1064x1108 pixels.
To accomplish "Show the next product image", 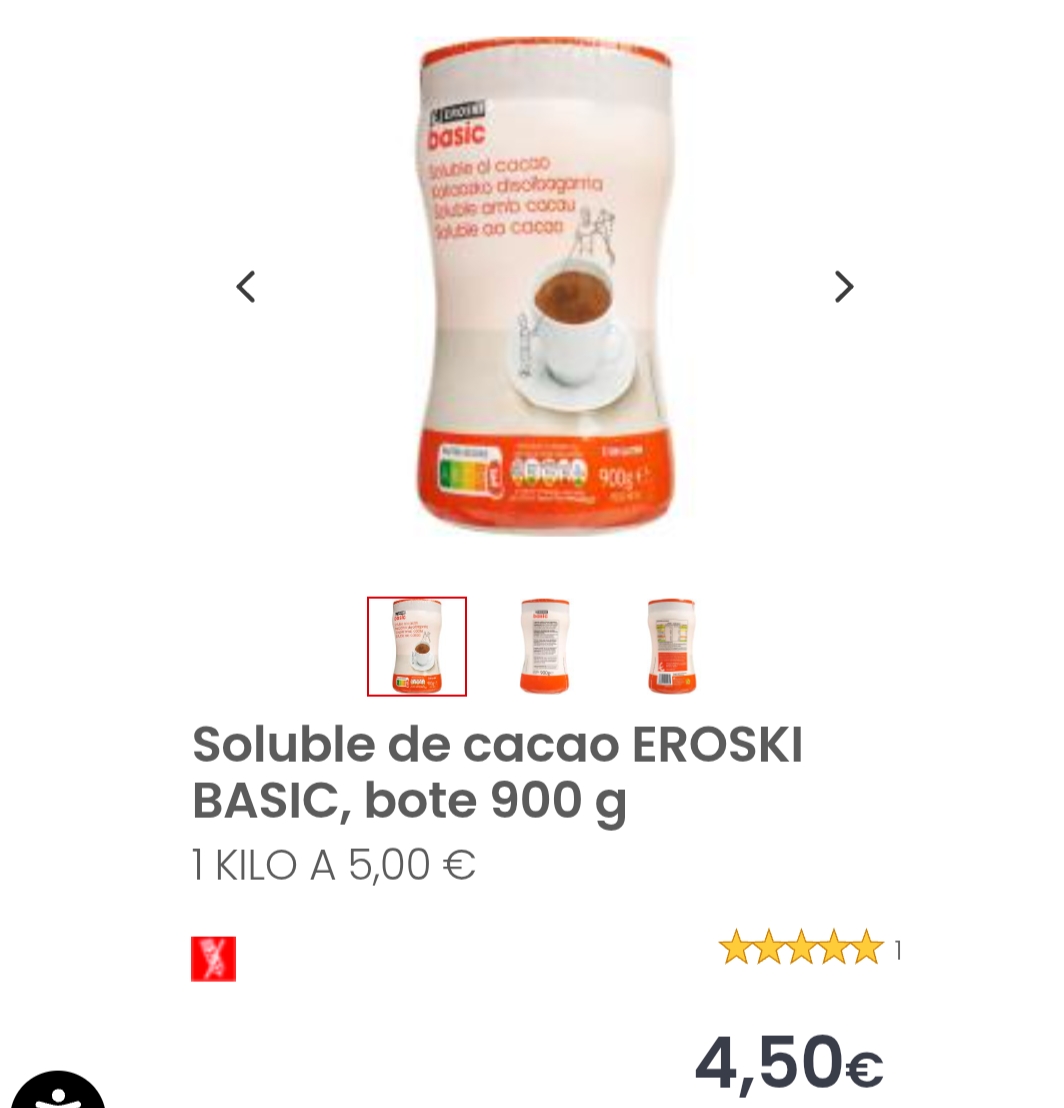I will coord(844,287).
